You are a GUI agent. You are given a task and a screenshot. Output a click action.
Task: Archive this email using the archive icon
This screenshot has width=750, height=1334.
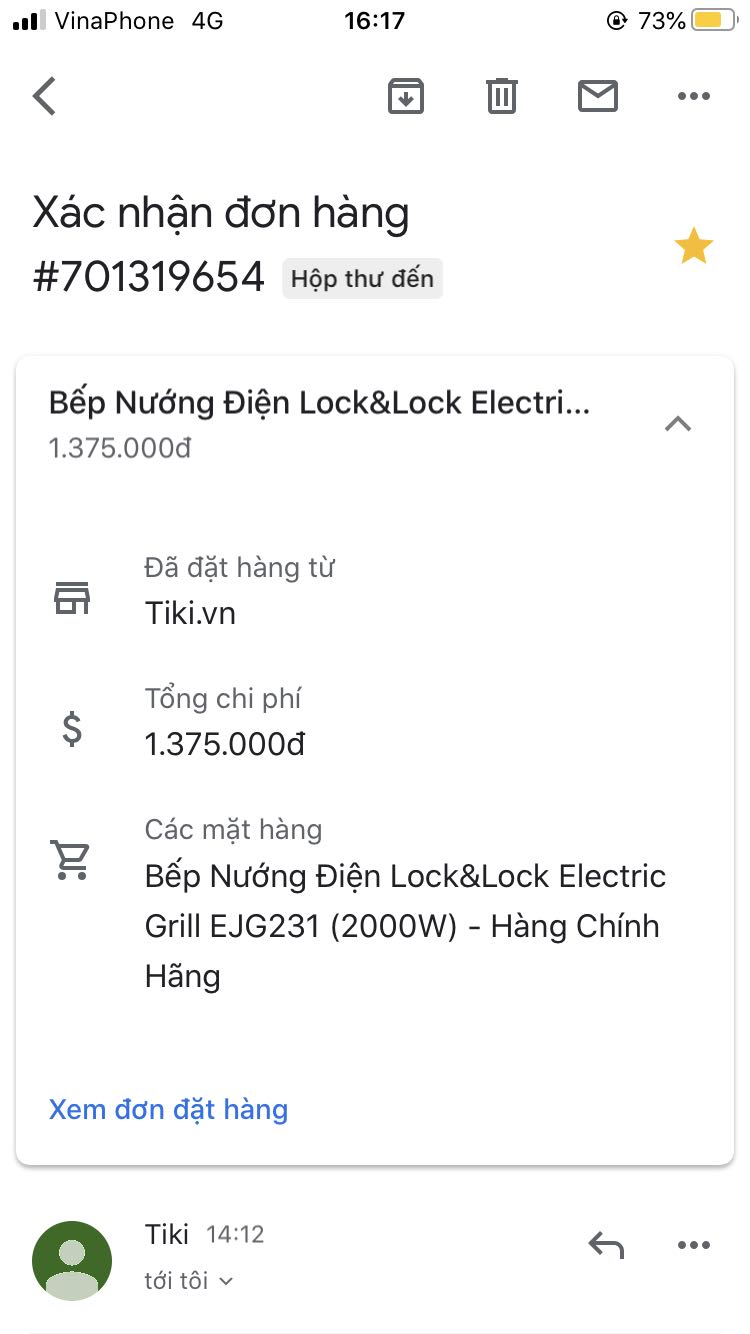[x=405, y=96]
